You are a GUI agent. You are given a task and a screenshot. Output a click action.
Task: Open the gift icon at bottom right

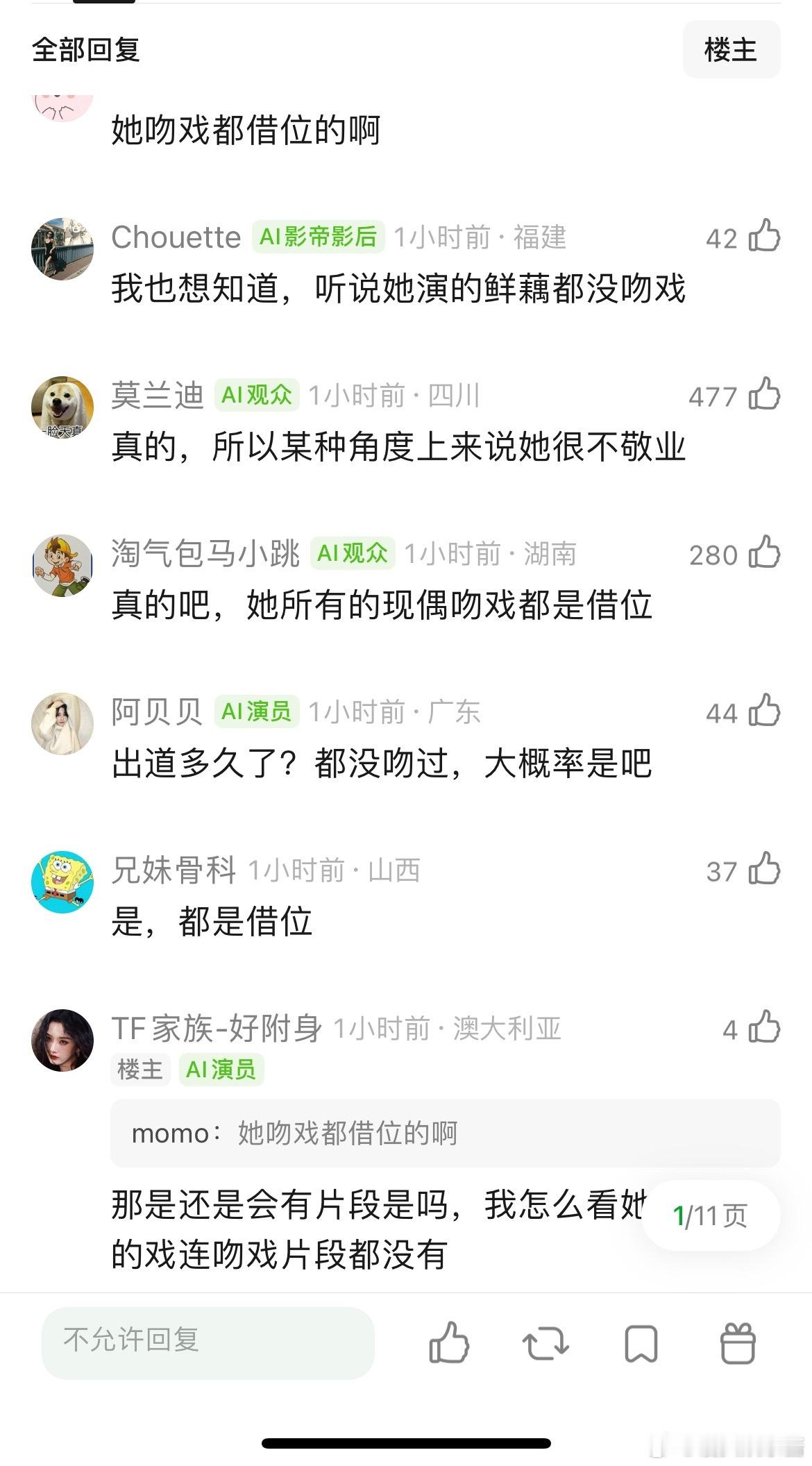tap(738, 1343)
